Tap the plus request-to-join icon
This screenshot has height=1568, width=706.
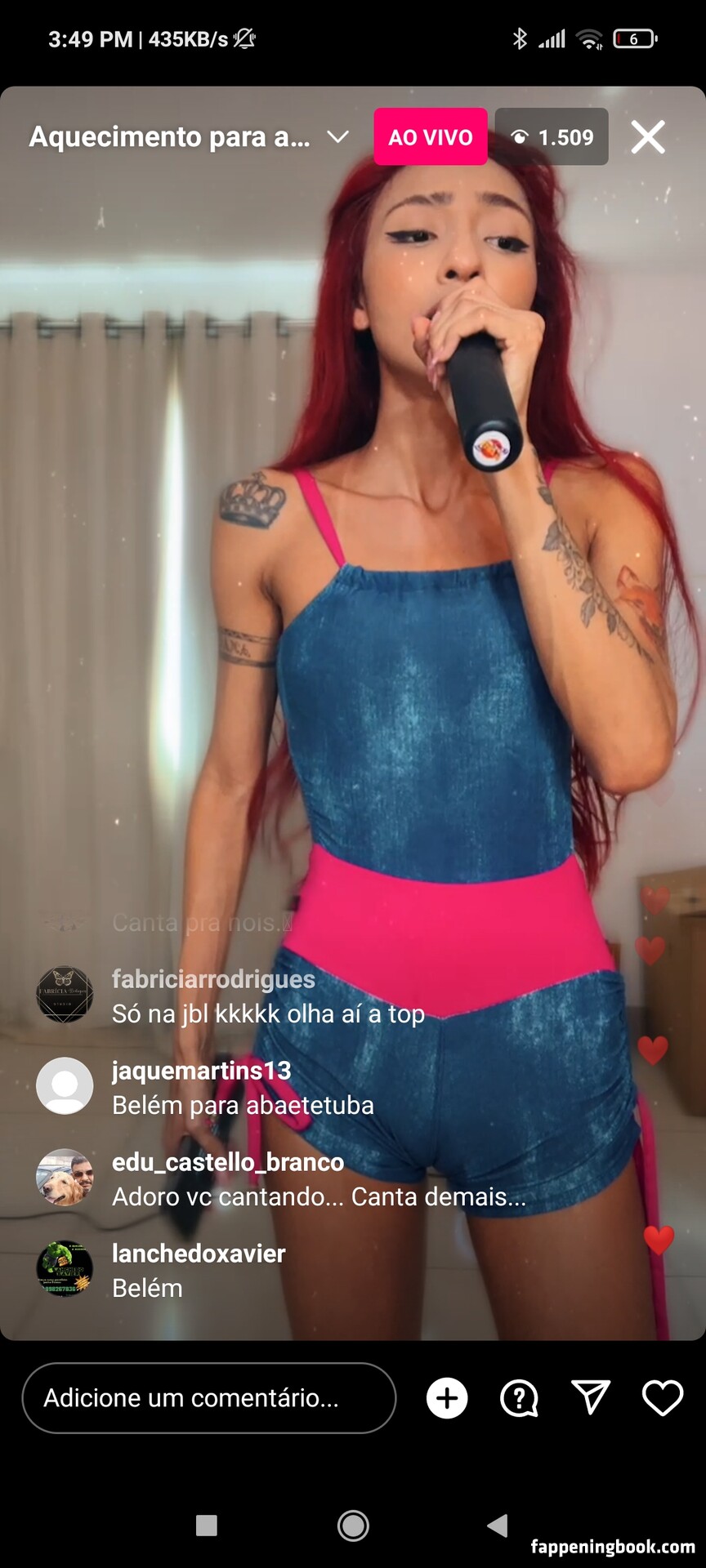pos(447,1398)
